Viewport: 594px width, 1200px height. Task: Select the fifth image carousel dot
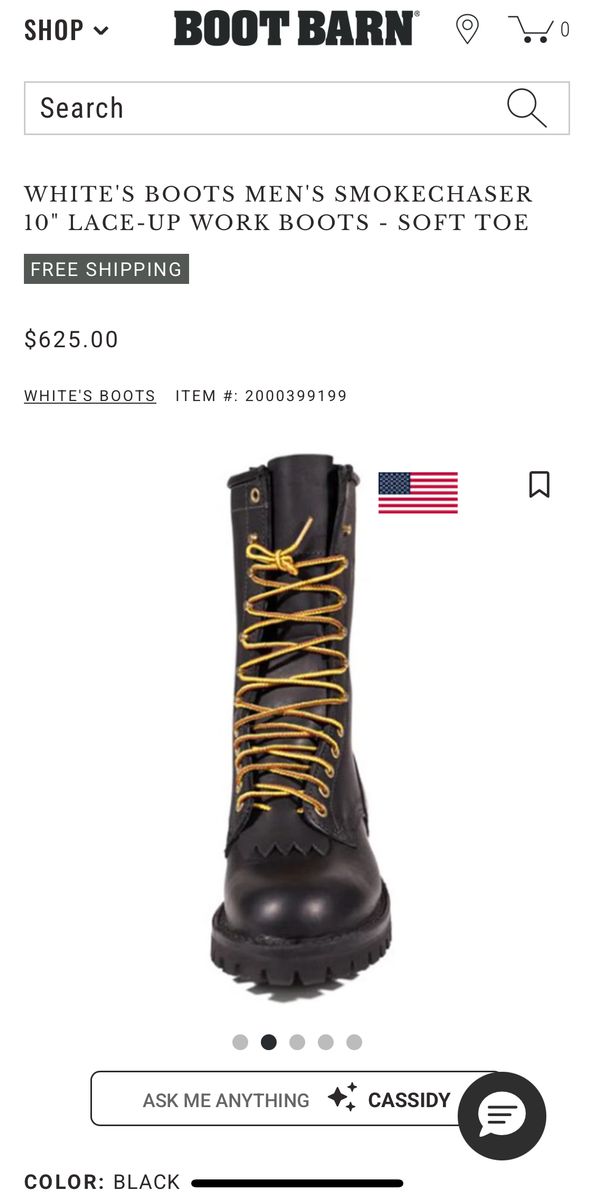pos(354,1042)
